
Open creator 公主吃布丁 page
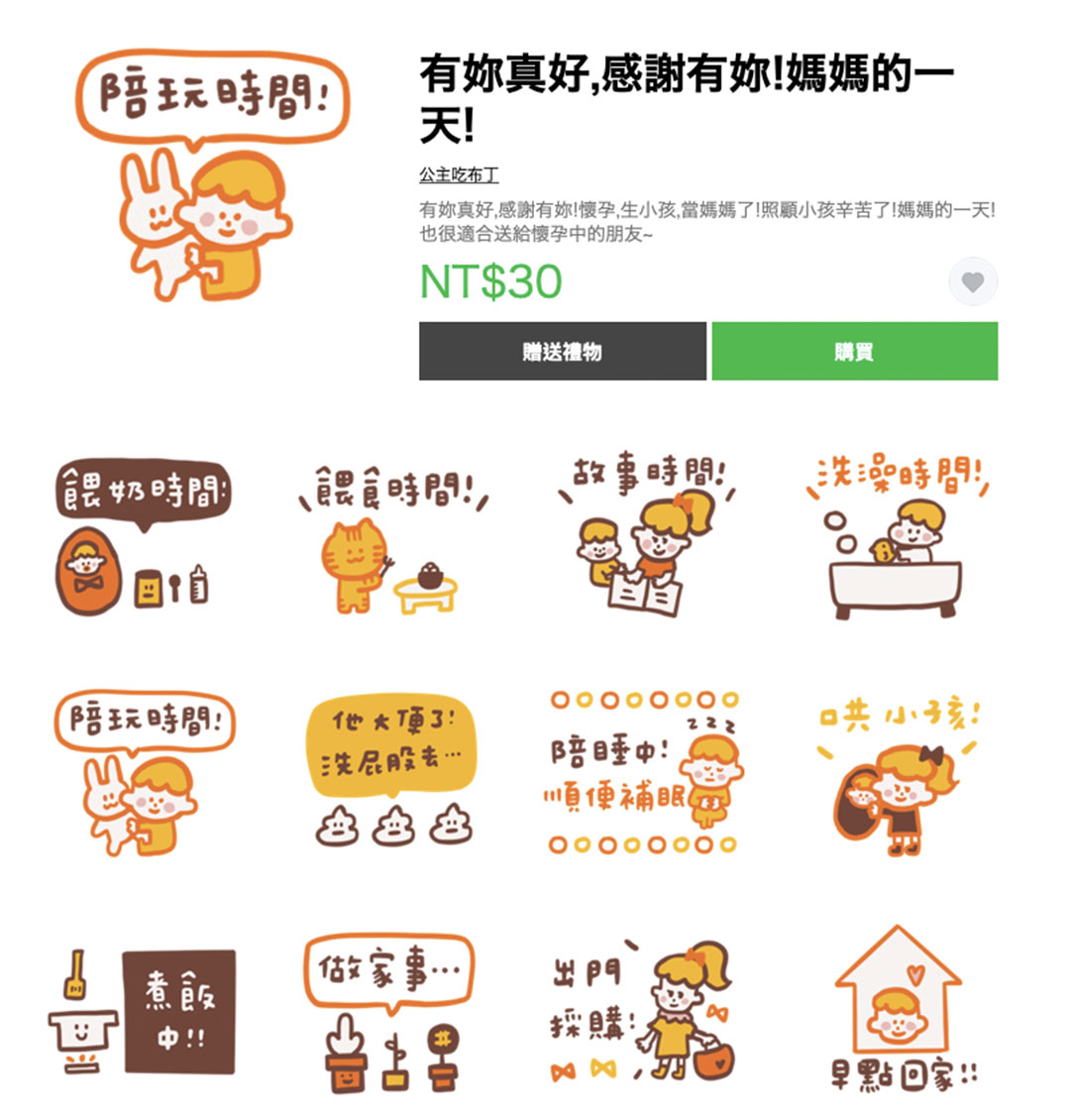458,175
